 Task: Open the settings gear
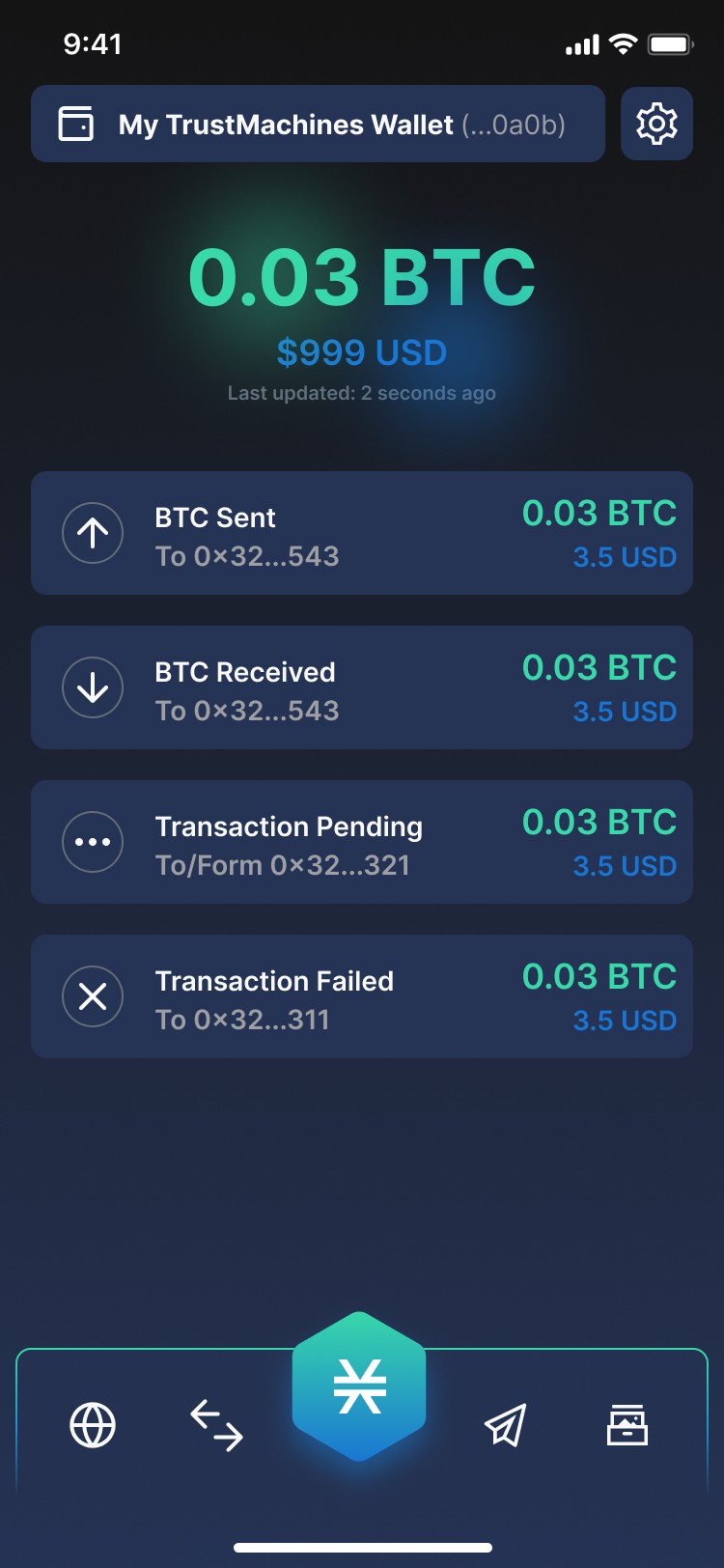tap(656, 124)
